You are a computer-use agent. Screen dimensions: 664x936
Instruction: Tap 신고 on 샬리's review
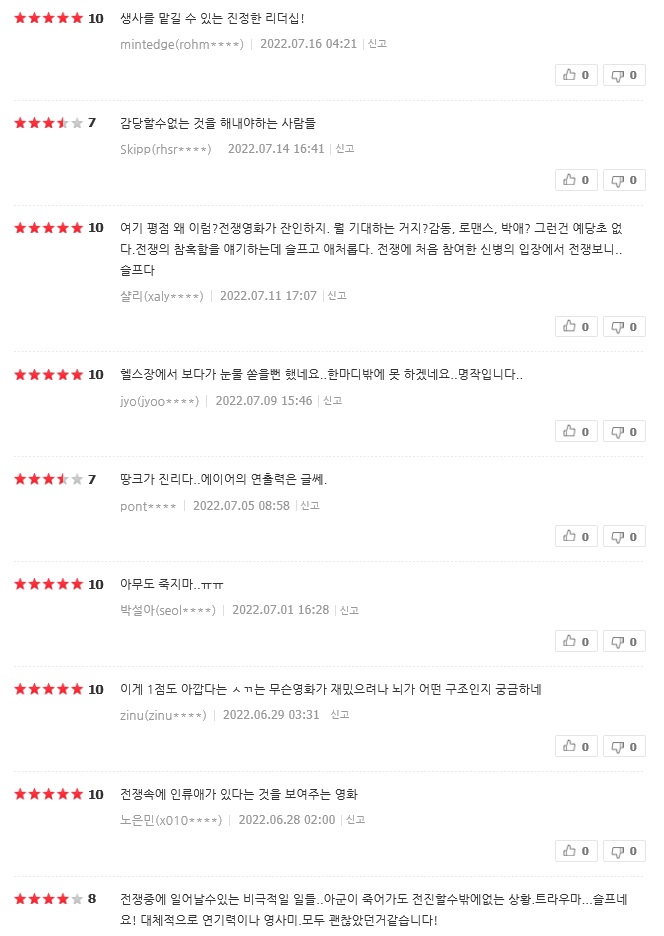tap(337, 295)
